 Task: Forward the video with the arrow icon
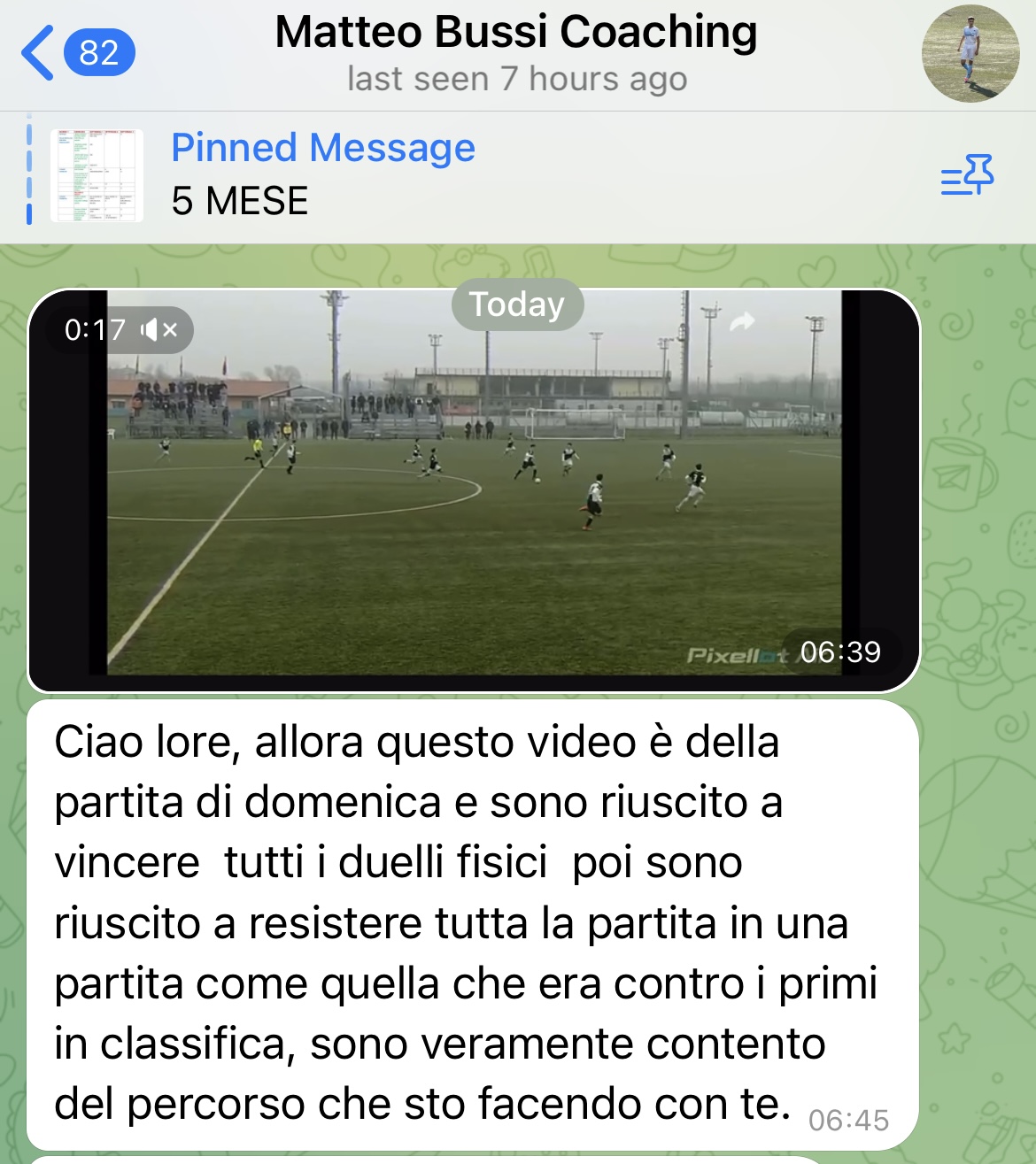coord(742,322)
